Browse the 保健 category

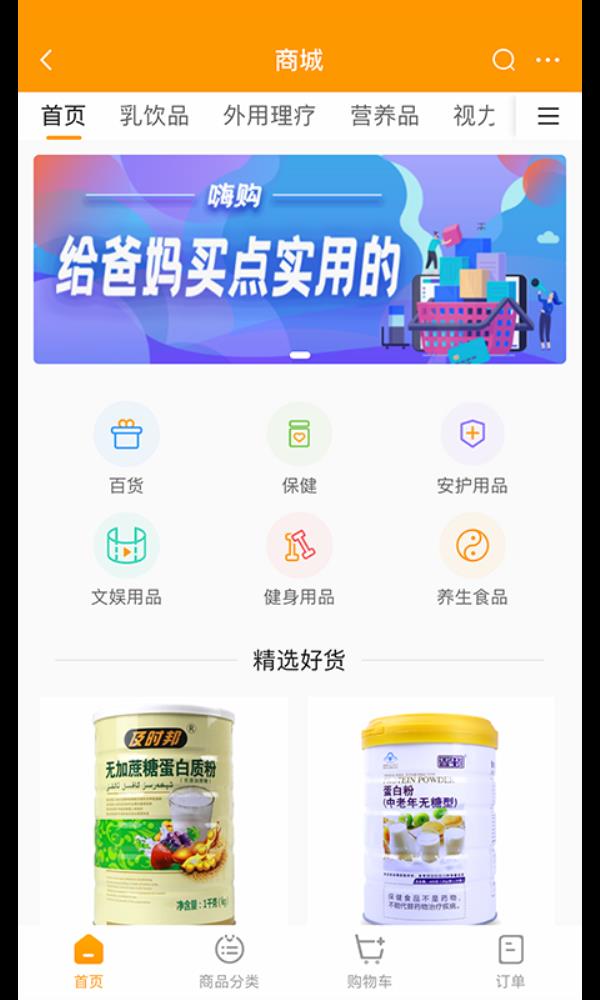299,449
